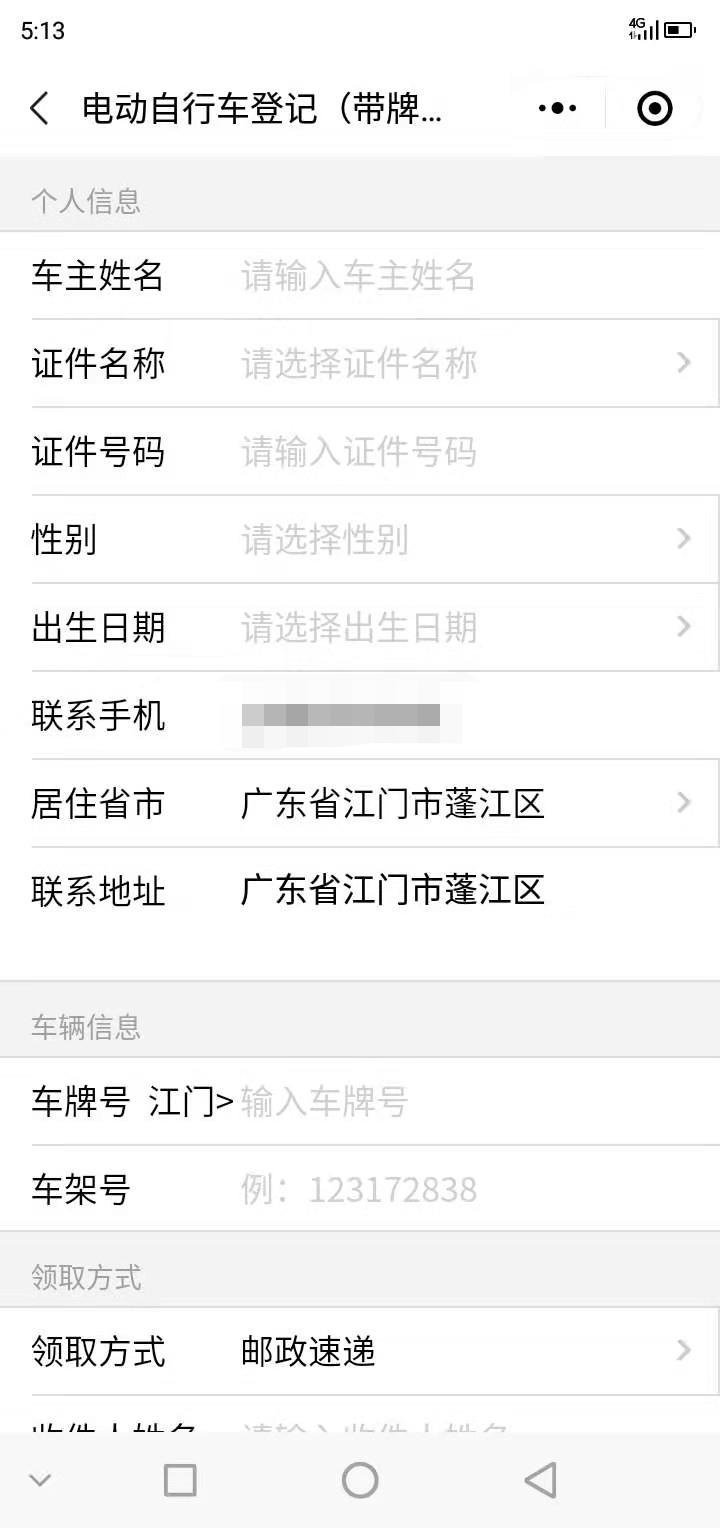
Task: Change the 居住省市 region
Action: click(x=400, y=804)
